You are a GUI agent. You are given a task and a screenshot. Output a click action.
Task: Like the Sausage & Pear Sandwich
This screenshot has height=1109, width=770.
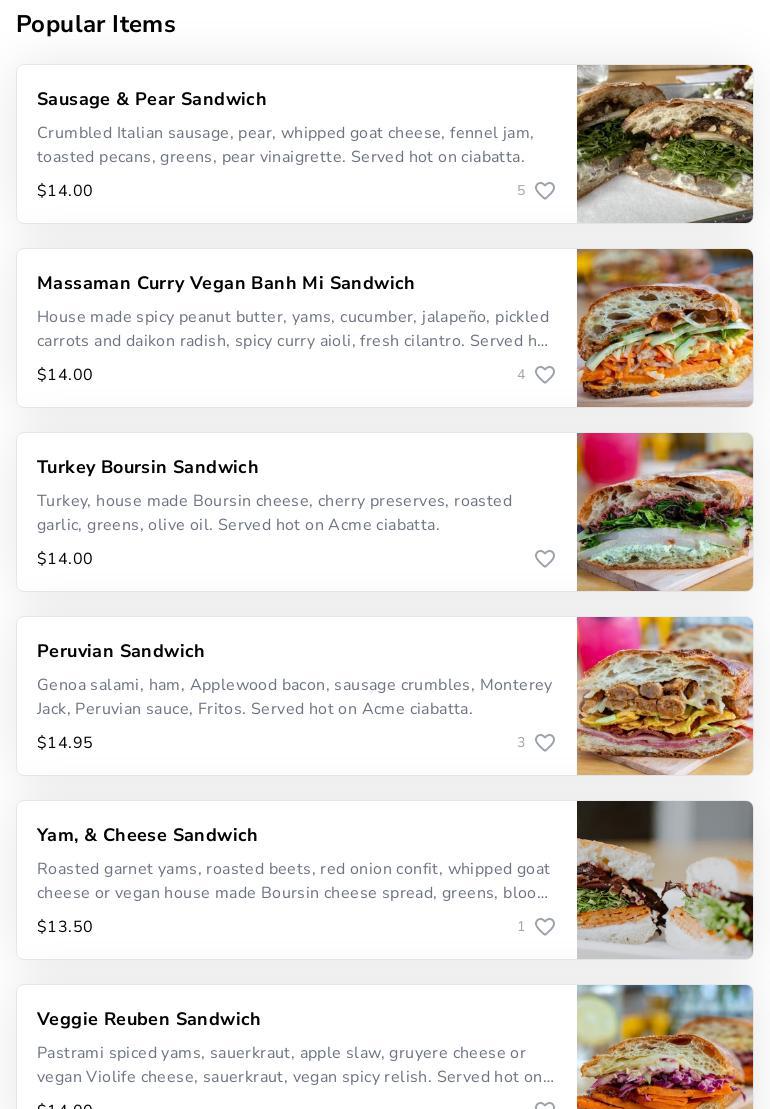tap(545, 191)
